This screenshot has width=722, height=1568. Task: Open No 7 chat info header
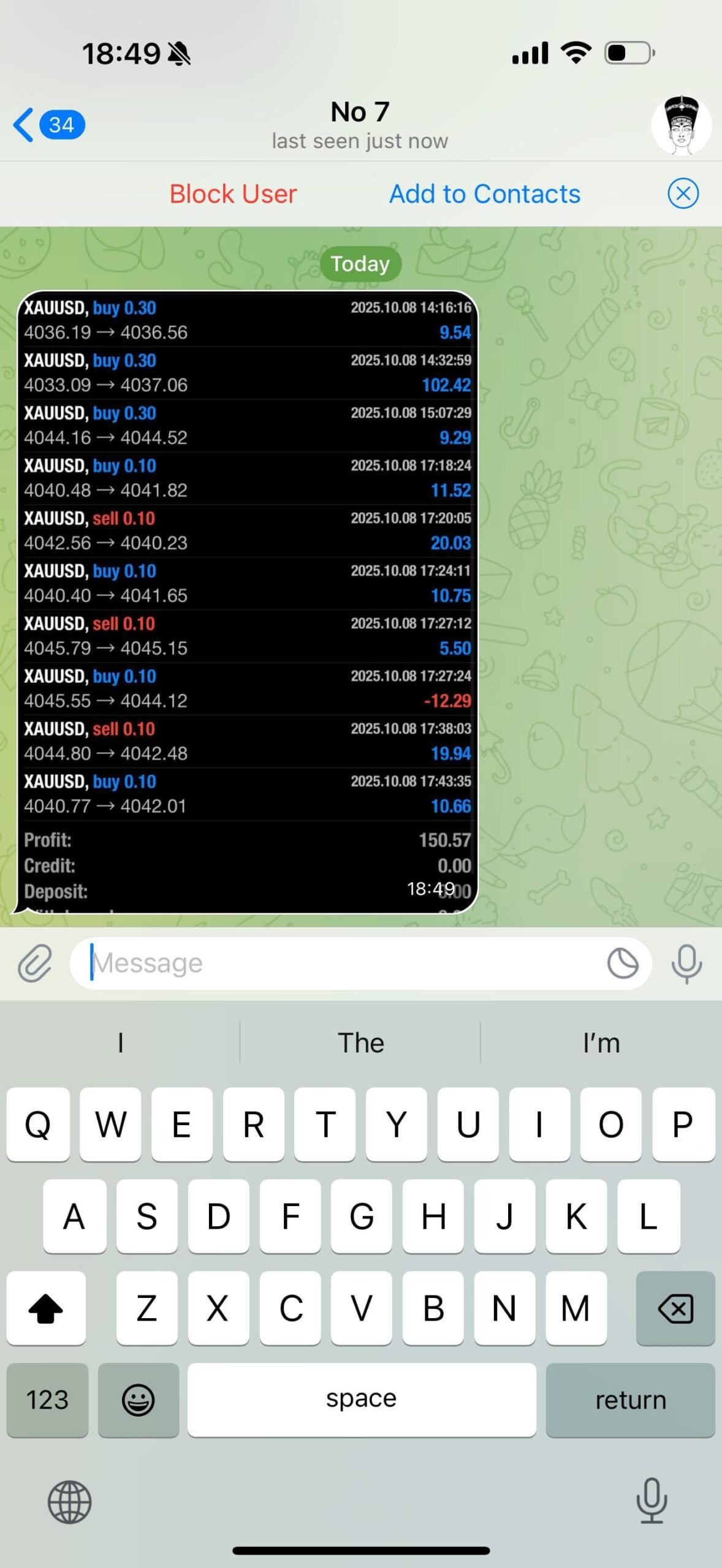click(x=360, y=125)
